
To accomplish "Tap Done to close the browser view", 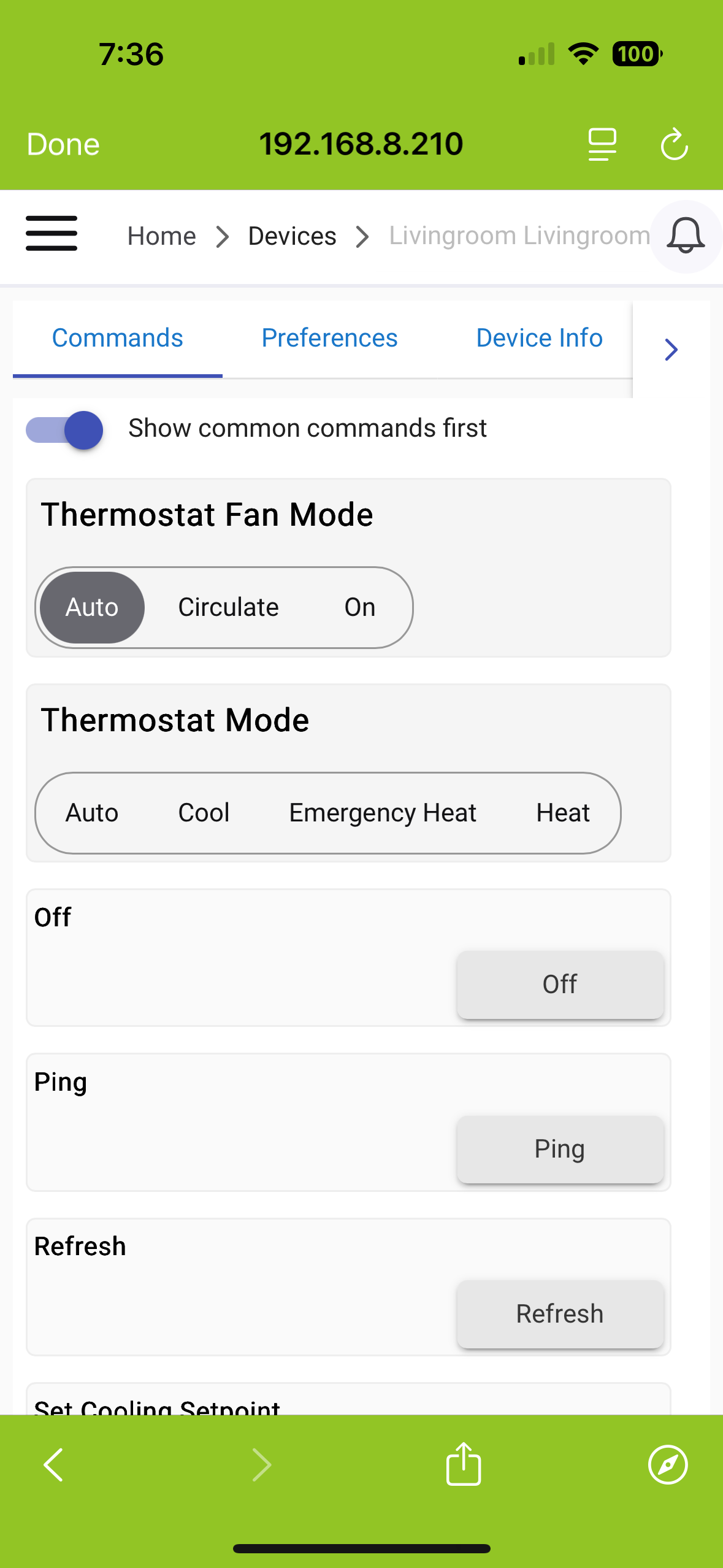I will [63, 145].
